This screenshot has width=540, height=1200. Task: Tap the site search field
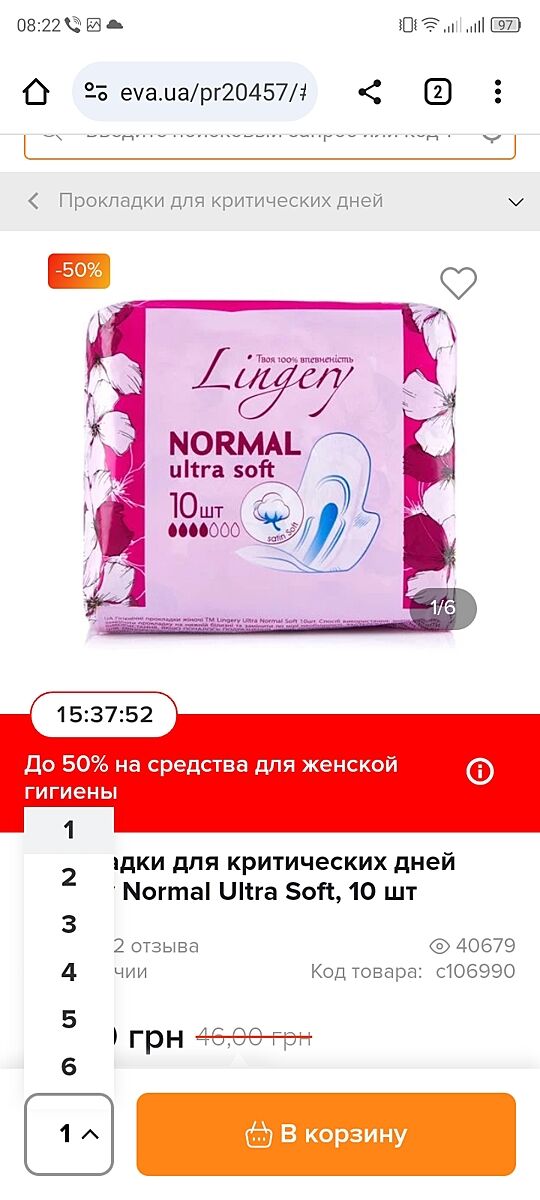click(x=270, y=141)
